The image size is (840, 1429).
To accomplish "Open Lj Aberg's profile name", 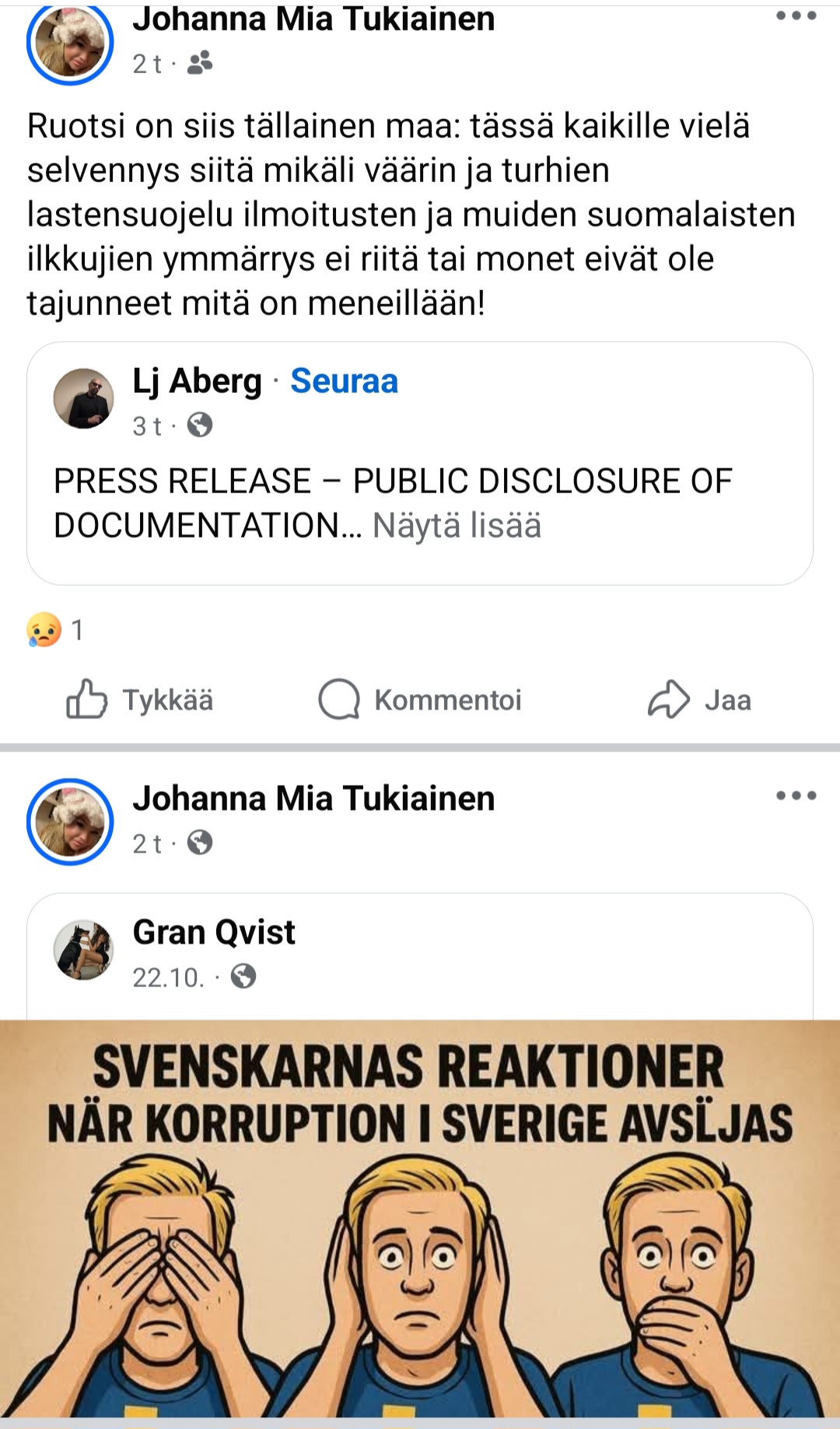I will click(197, 381).
